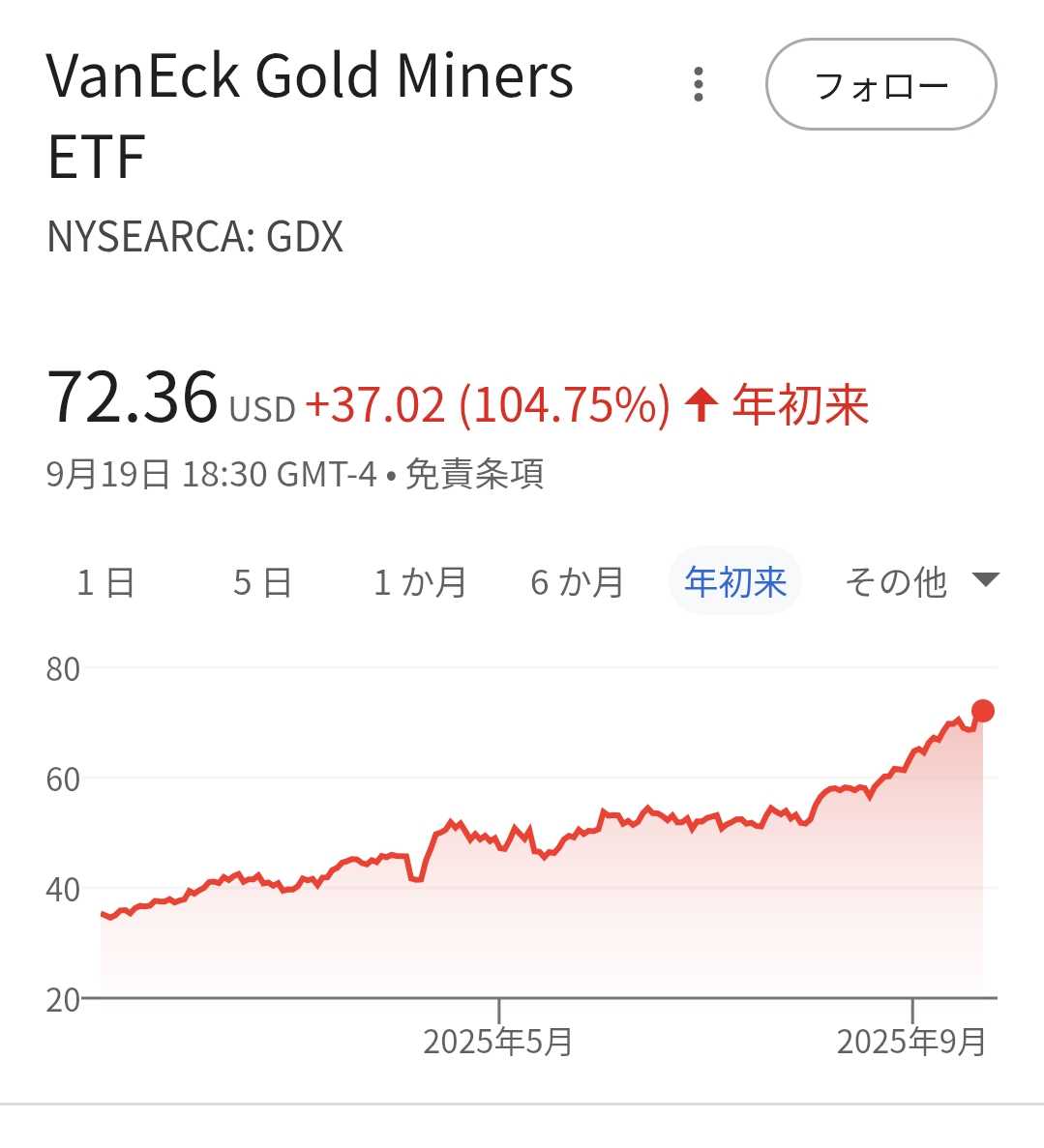Select the 年初来 range tab
Screen dimensions: 1044x1148
[x=735, y=582]
